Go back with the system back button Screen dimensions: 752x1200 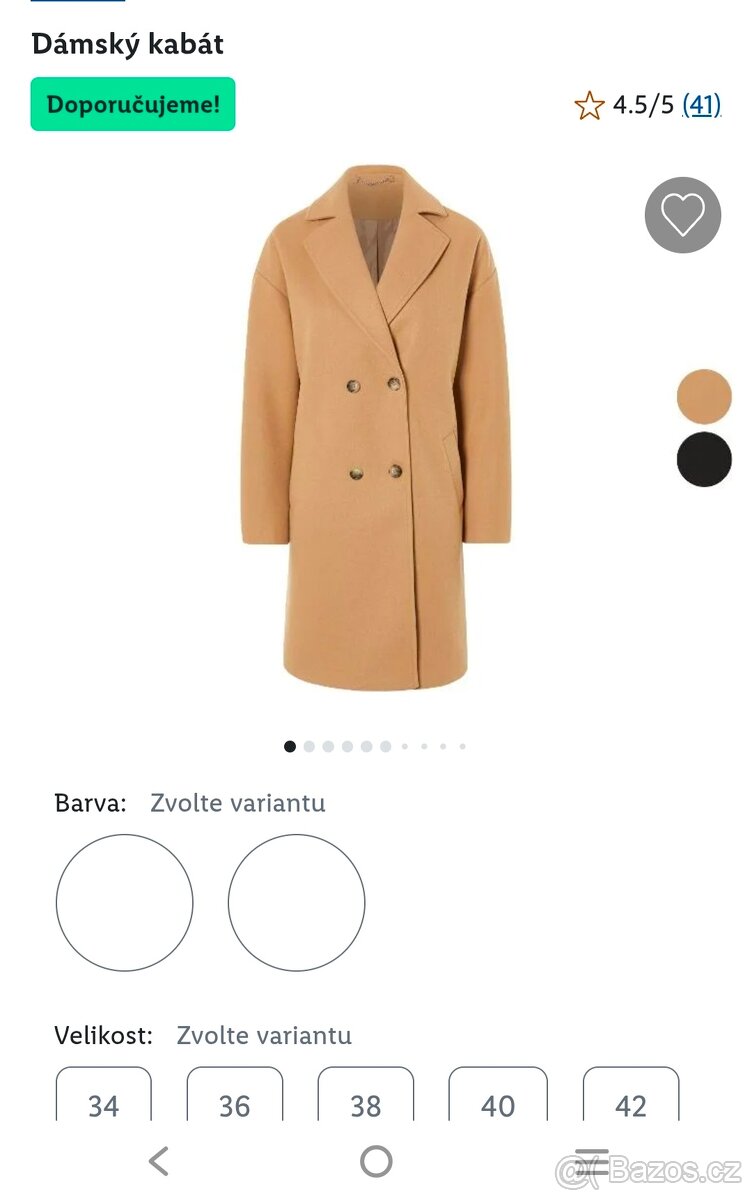click(158, 1161)
